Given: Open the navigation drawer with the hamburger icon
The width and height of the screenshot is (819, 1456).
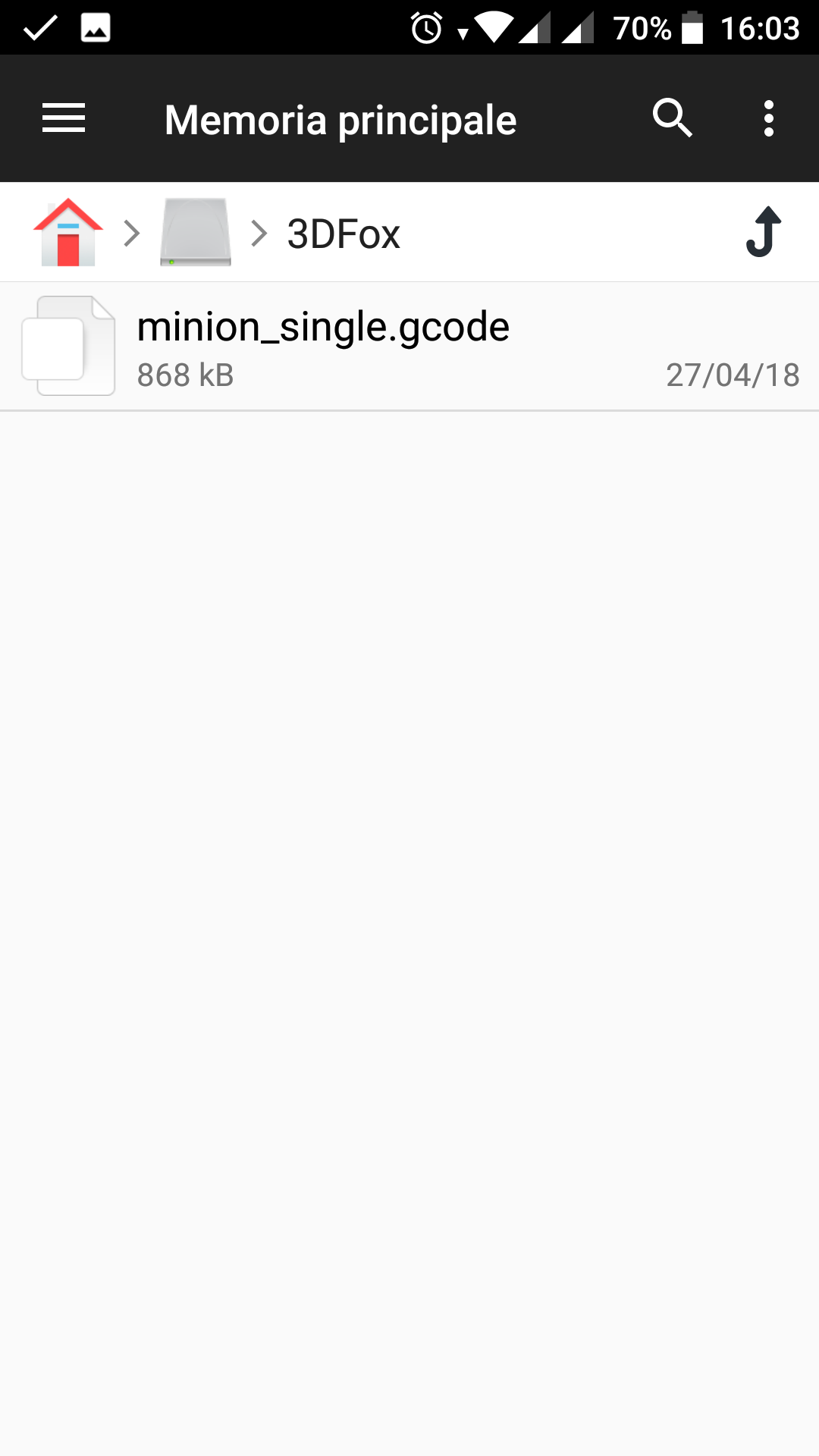Looking at the screenshot, I should (x=64, y=118).
